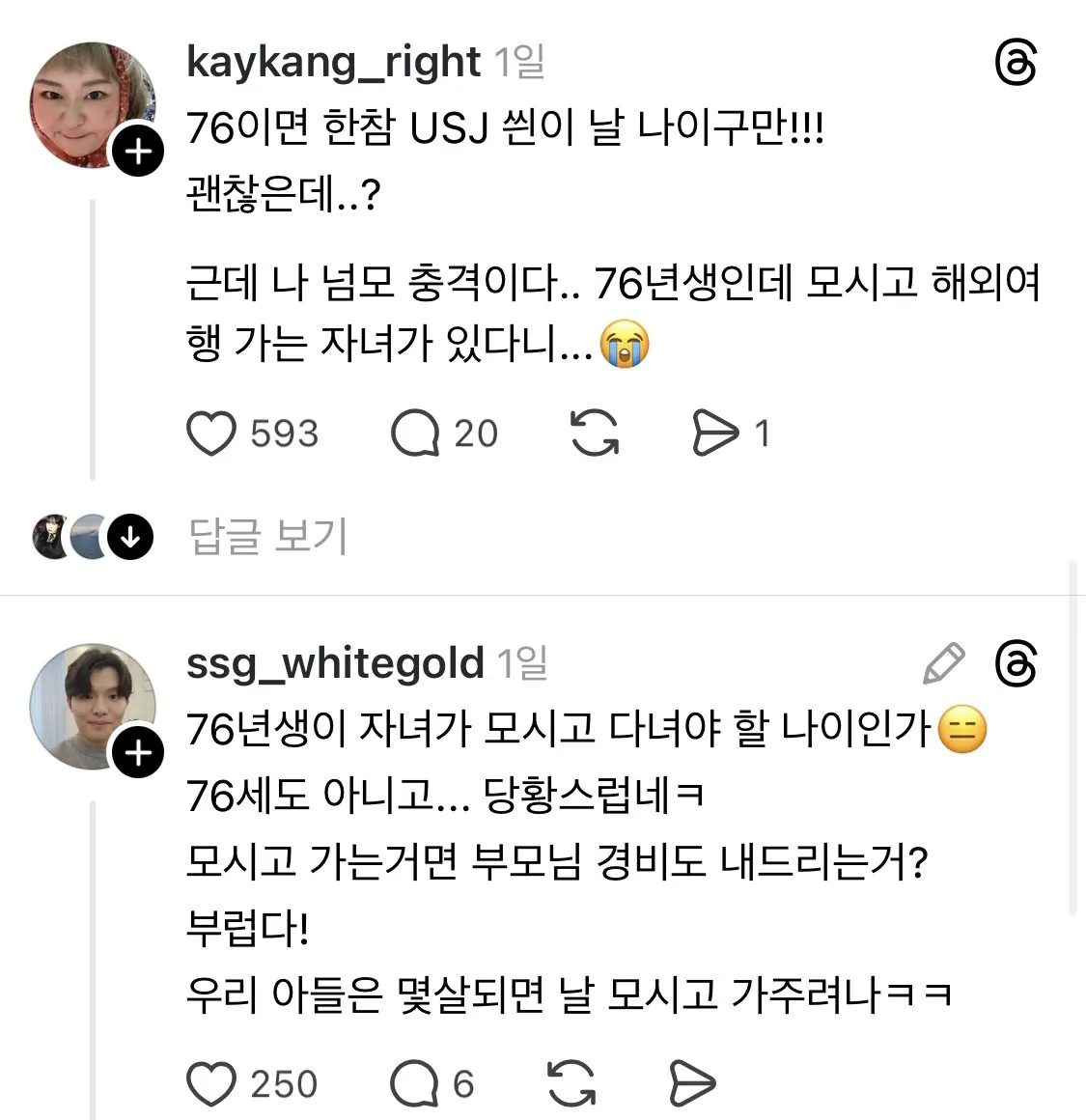Open kaykang_right's profile from the username
The image size is (1086, 1120).
[x=333, y=62]
